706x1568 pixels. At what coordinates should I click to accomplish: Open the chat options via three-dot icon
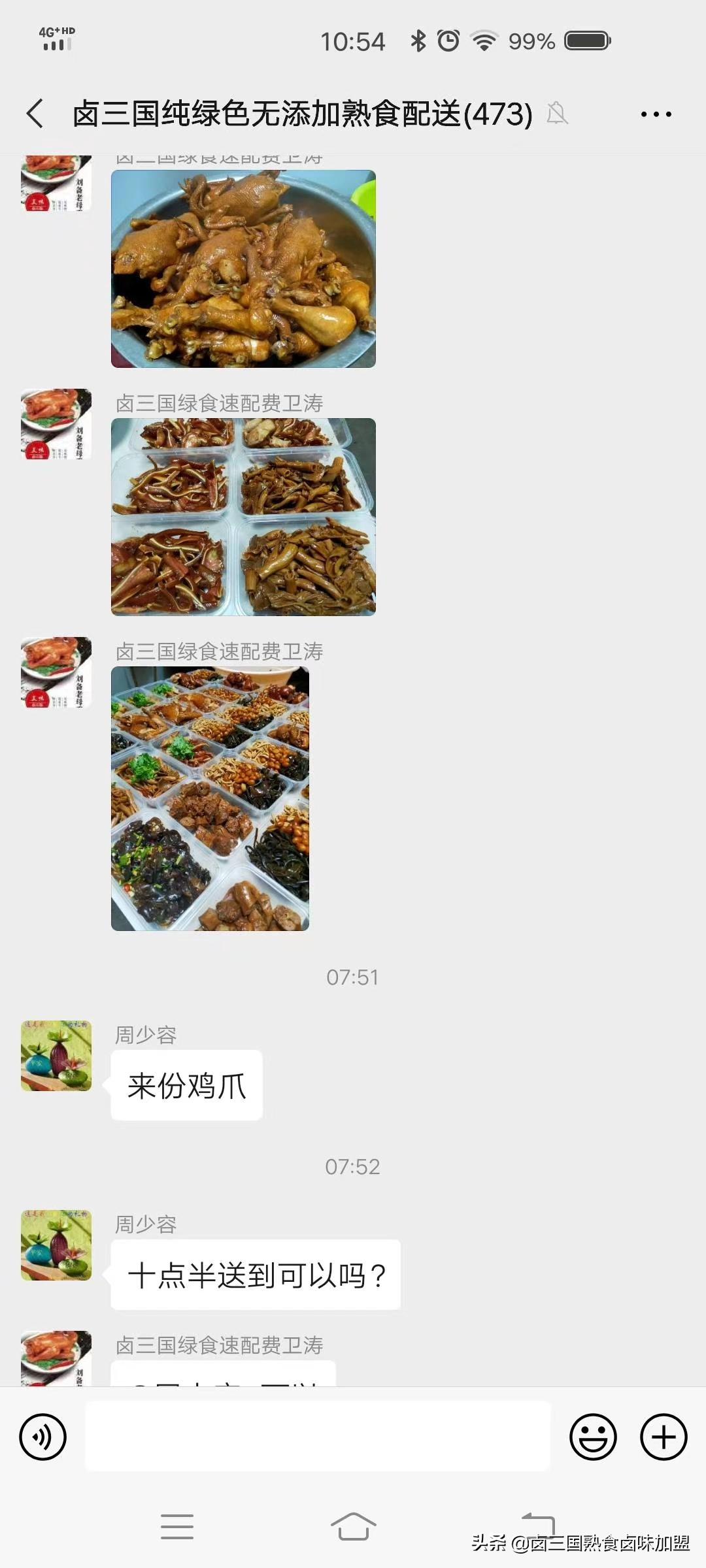(656, 114)
